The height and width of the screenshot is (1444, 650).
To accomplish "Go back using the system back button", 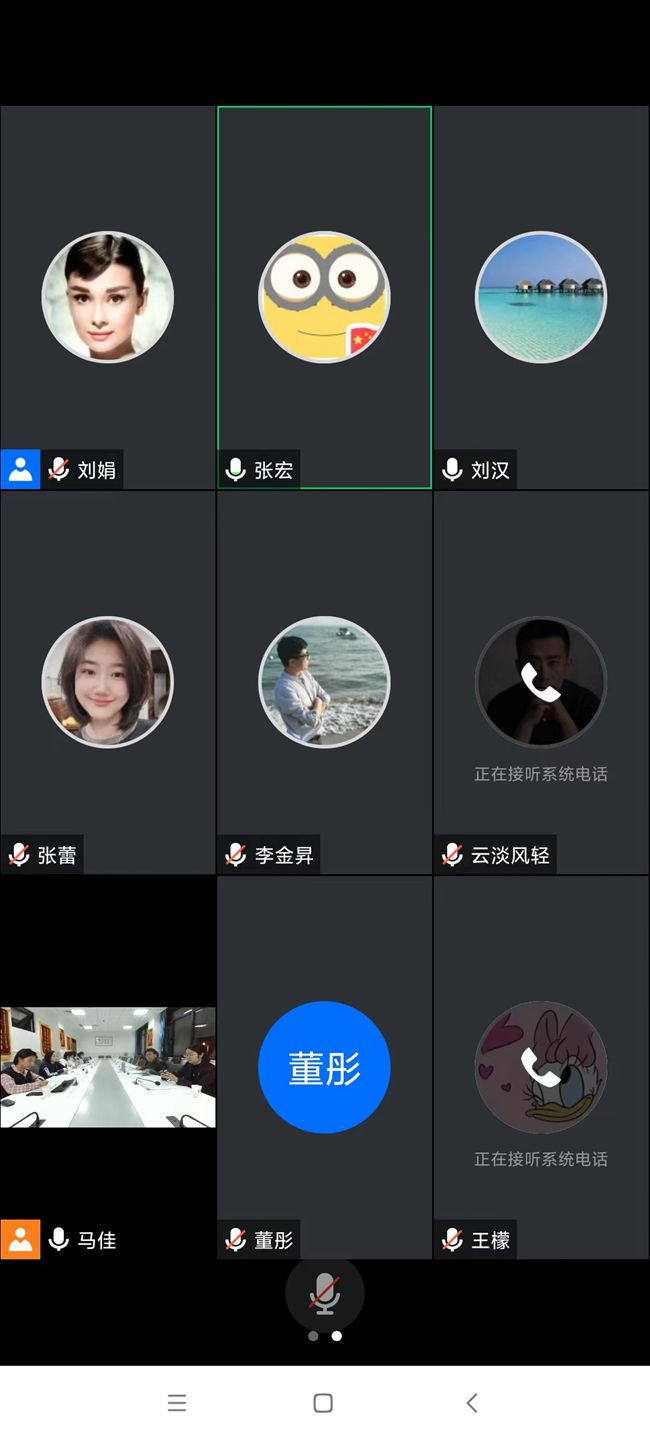I will 472,1403.
